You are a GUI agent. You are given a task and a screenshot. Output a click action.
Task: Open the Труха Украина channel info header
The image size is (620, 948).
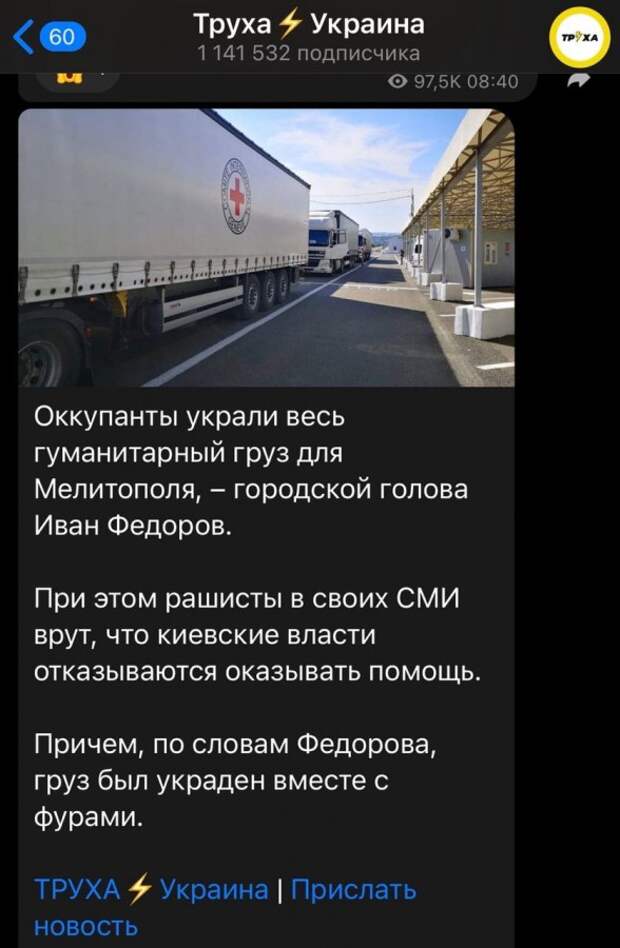[309, 37]
